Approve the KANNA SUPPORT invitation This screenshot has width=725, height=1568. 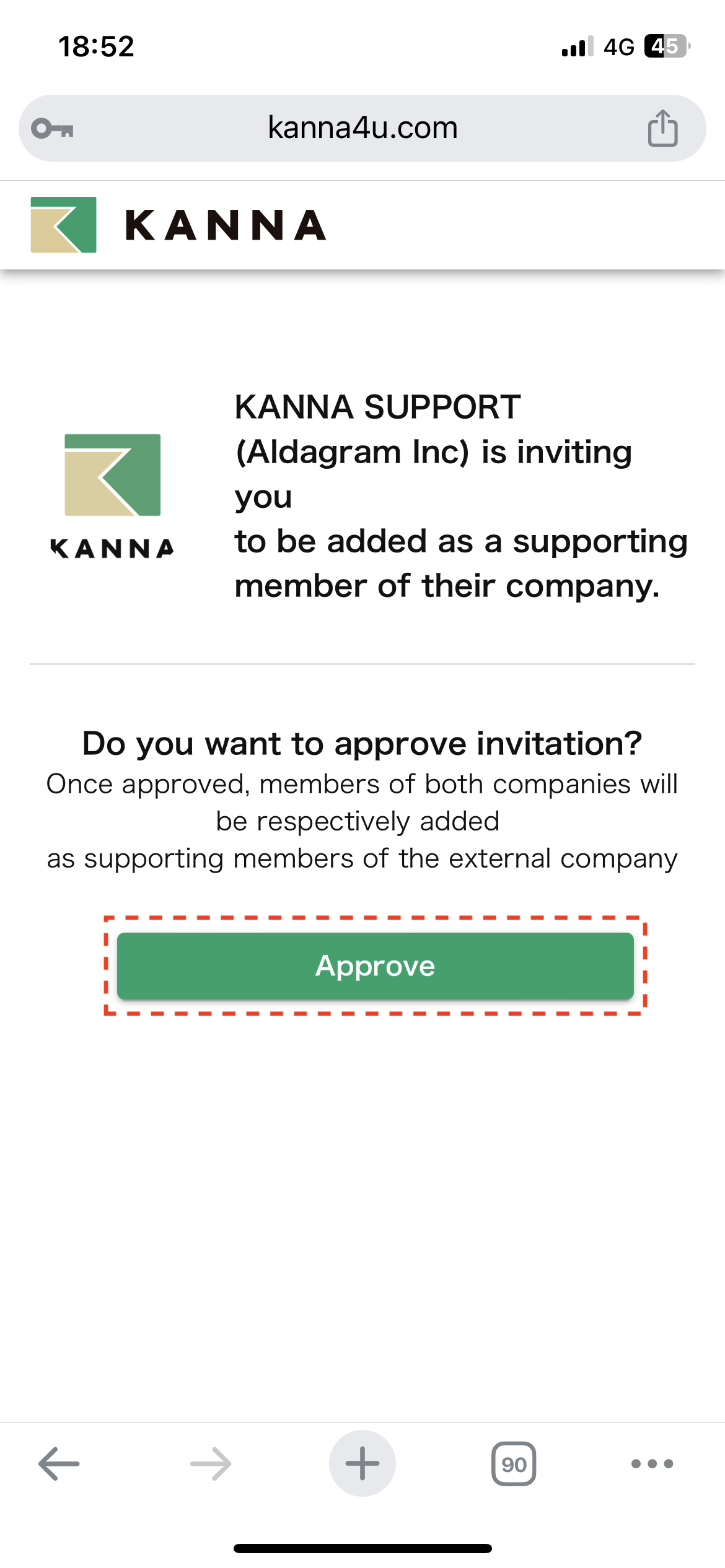375,965
